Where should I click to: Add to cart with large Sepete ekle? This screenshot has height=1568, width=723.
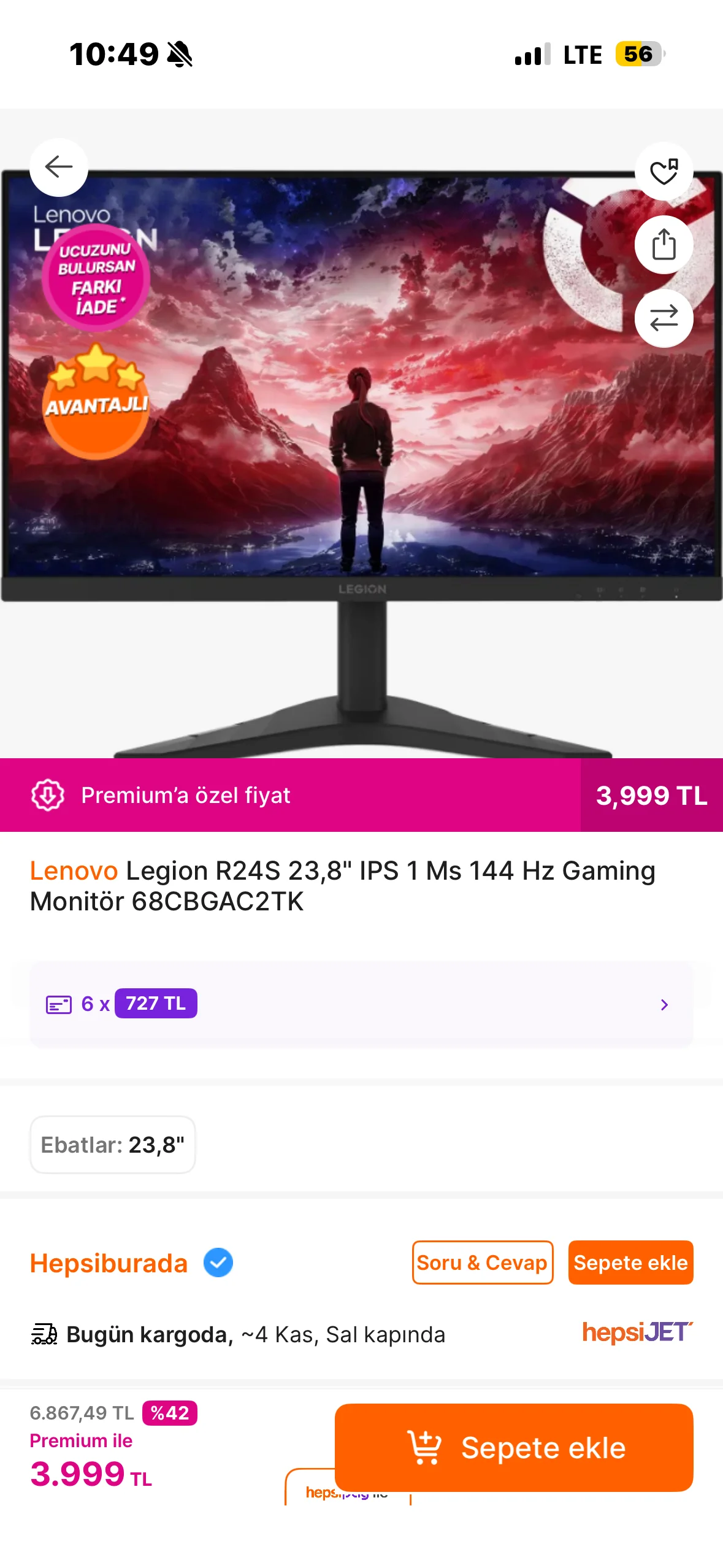click(514, 1448)
